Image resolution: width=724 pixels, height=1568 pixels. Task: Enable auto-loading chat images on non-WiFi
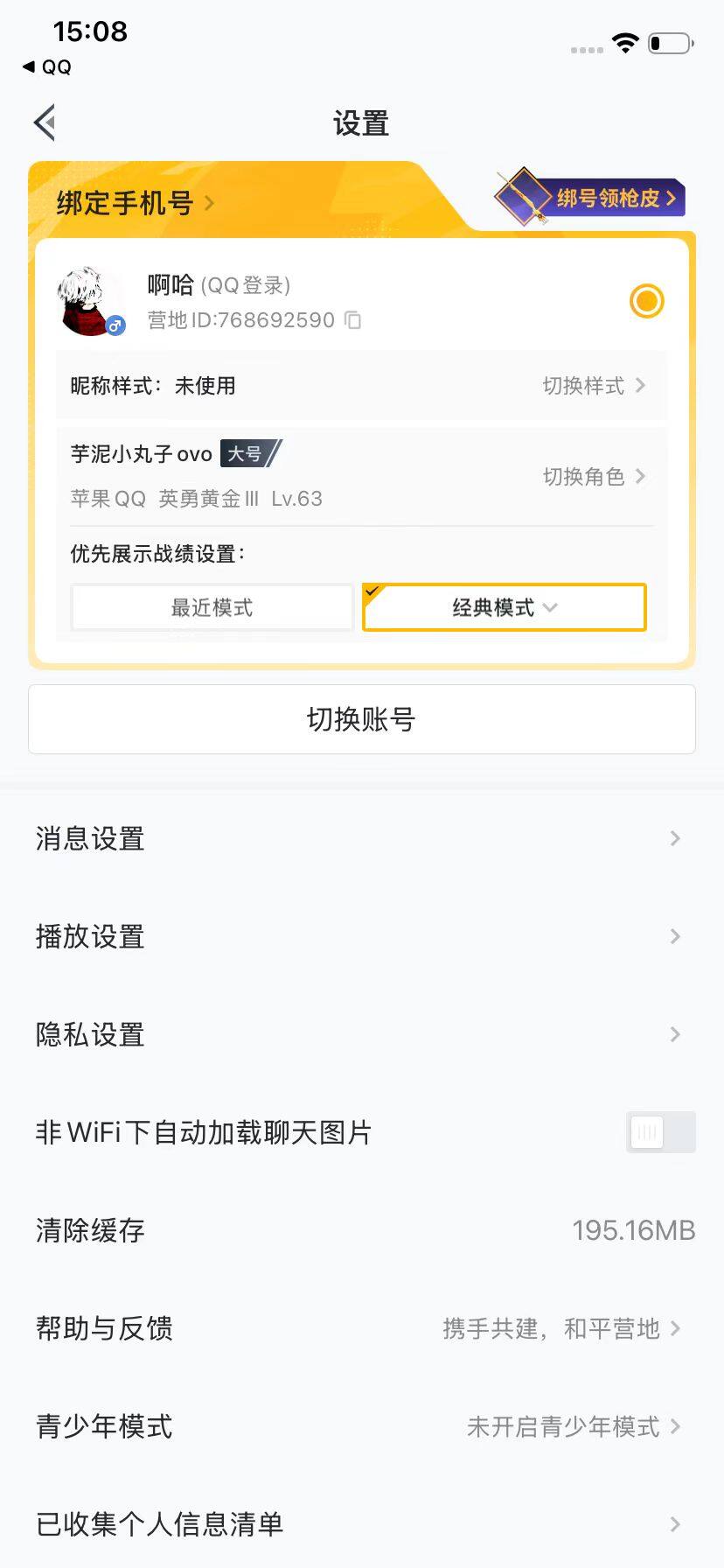(660, 1131)
